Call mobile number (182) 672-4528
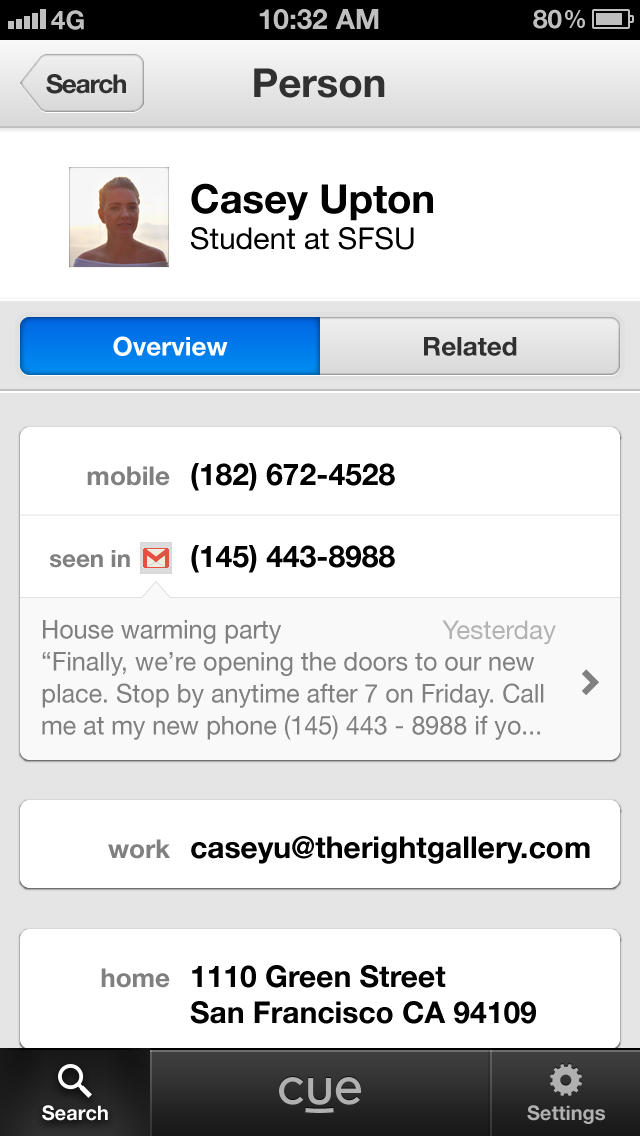 point(292,475)
